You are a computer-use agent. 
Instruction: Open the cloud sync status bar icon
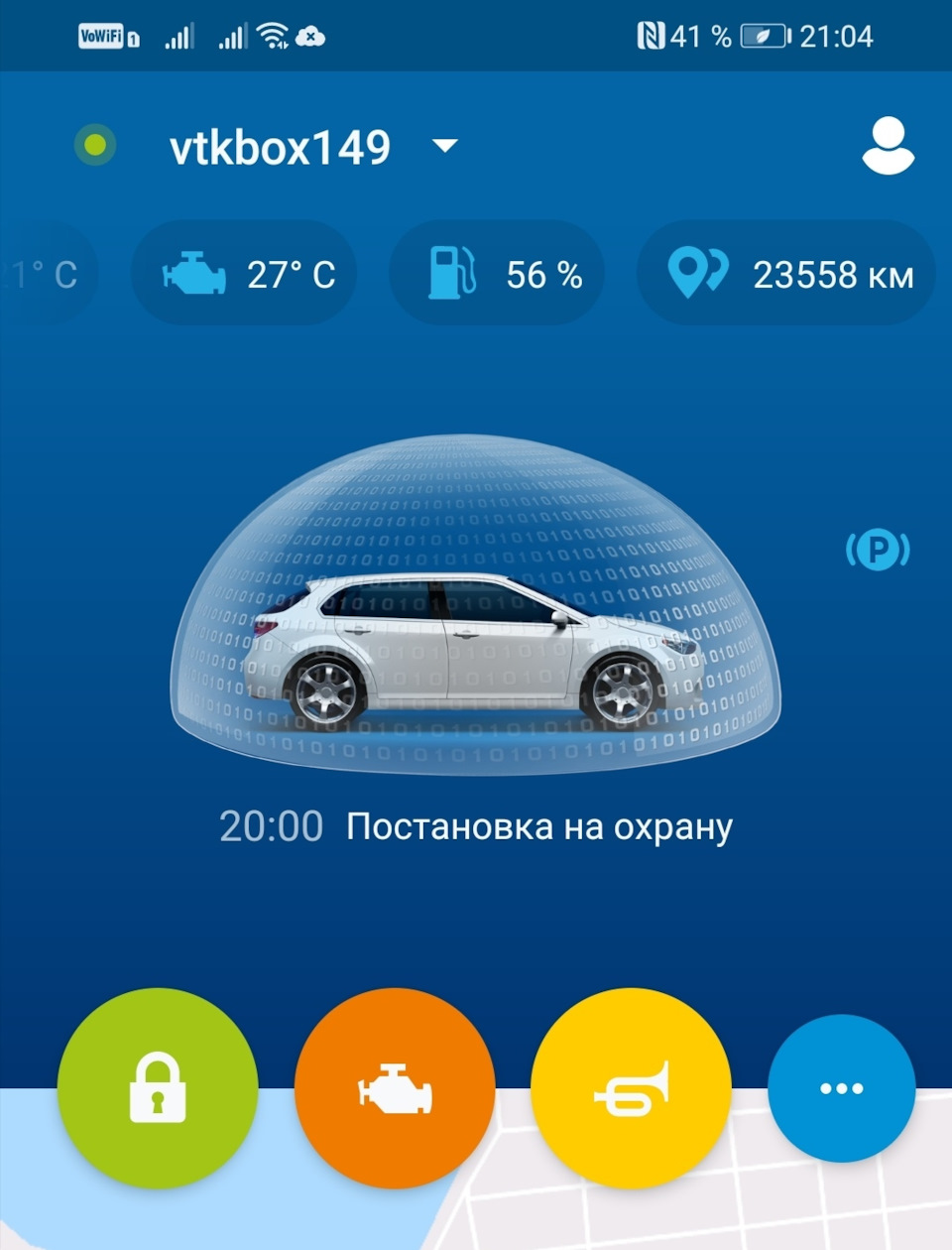pos(308,35)
